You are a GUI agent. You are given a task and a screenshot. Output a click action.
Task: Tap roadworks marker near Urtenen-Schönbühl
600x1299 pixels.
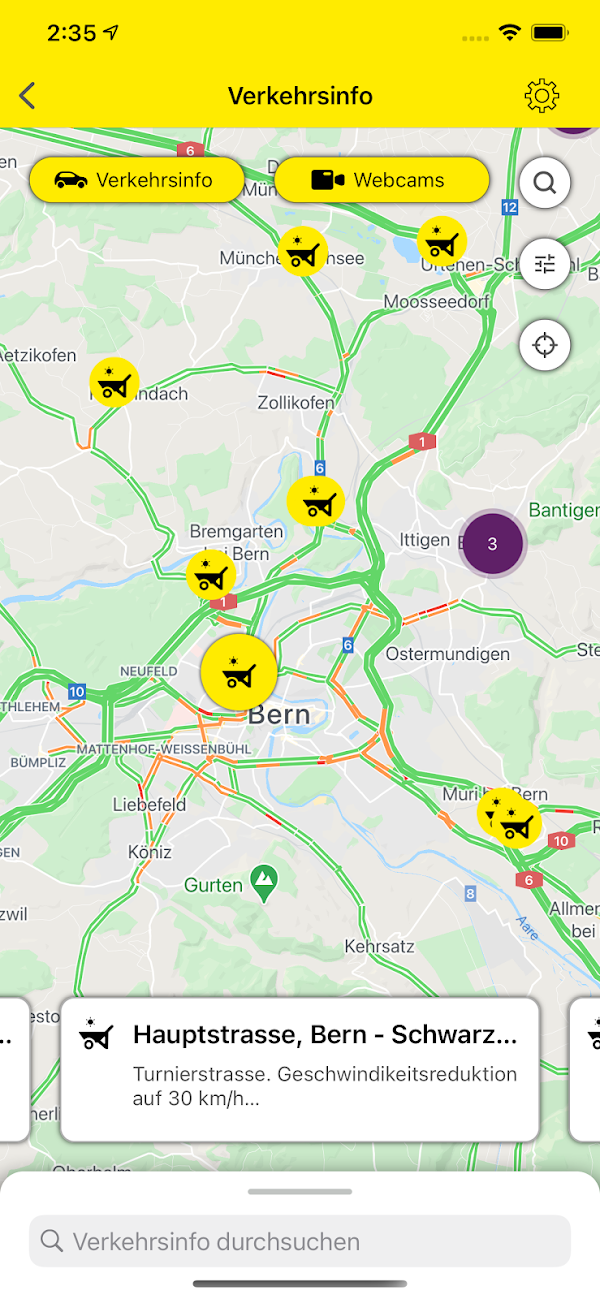pyautogui.click(x=441, y=241)
